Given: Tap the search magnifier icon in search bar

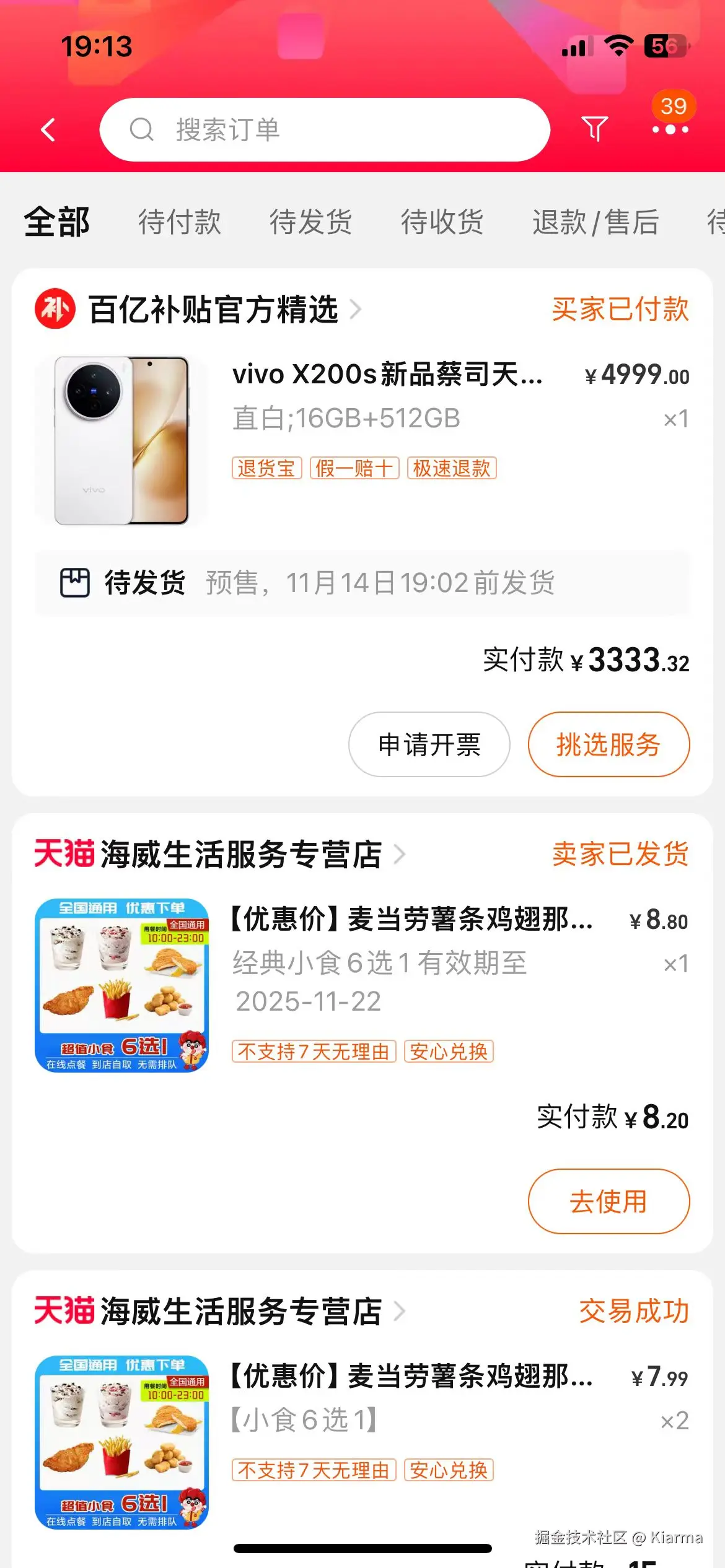Looking at the screenshot, I should pos(144,130).
